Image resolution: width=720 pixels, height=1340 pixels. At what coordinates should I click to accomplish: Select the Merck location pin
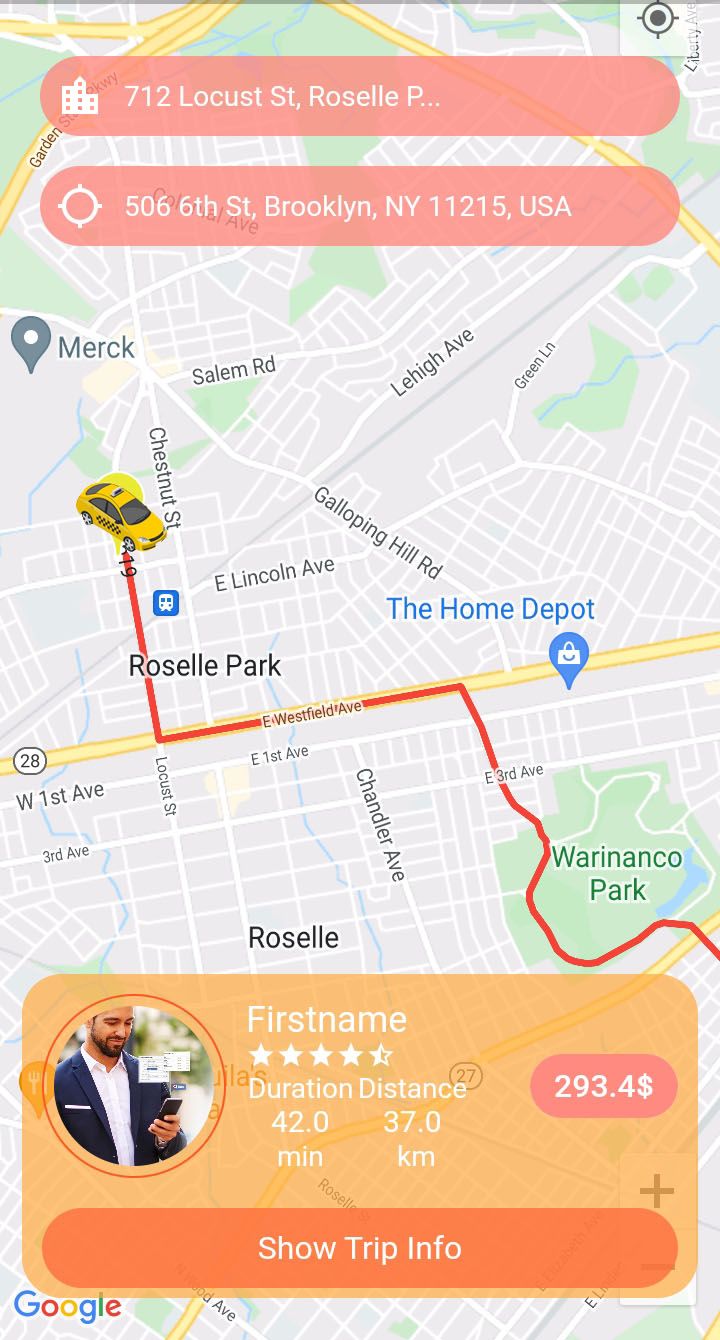pos(31,343)
